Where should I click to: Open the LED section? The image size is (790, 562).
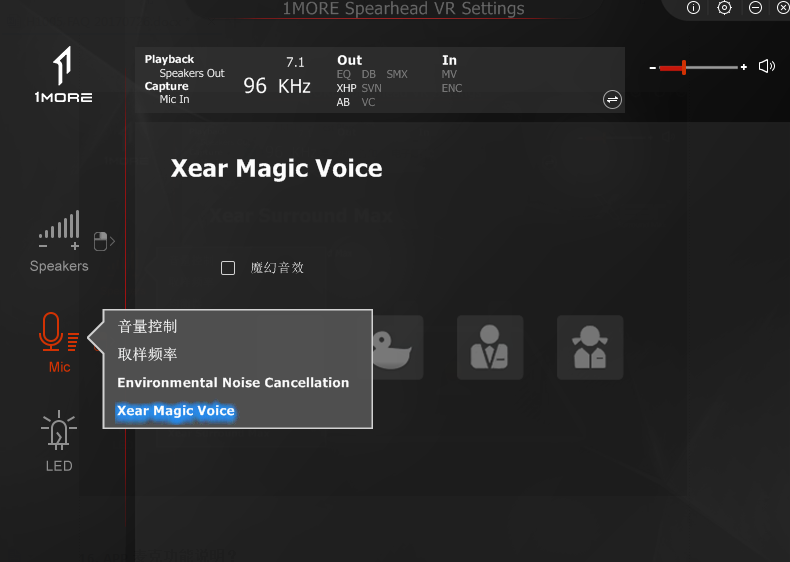click(x=59, y=442)
